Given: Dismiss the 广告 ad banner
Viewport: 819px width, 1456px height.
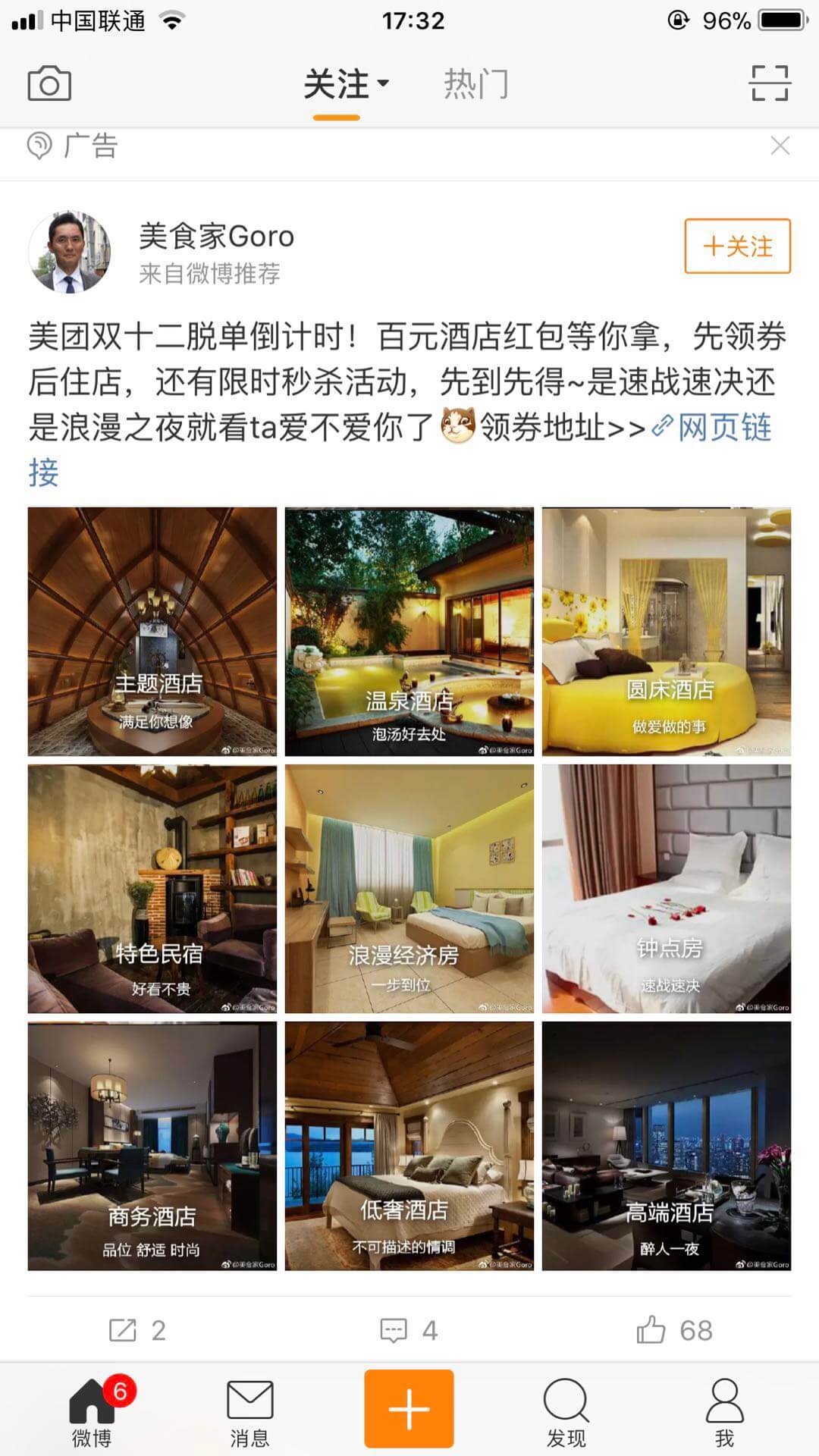Looking at the screenshot, I should coord(780,146).
